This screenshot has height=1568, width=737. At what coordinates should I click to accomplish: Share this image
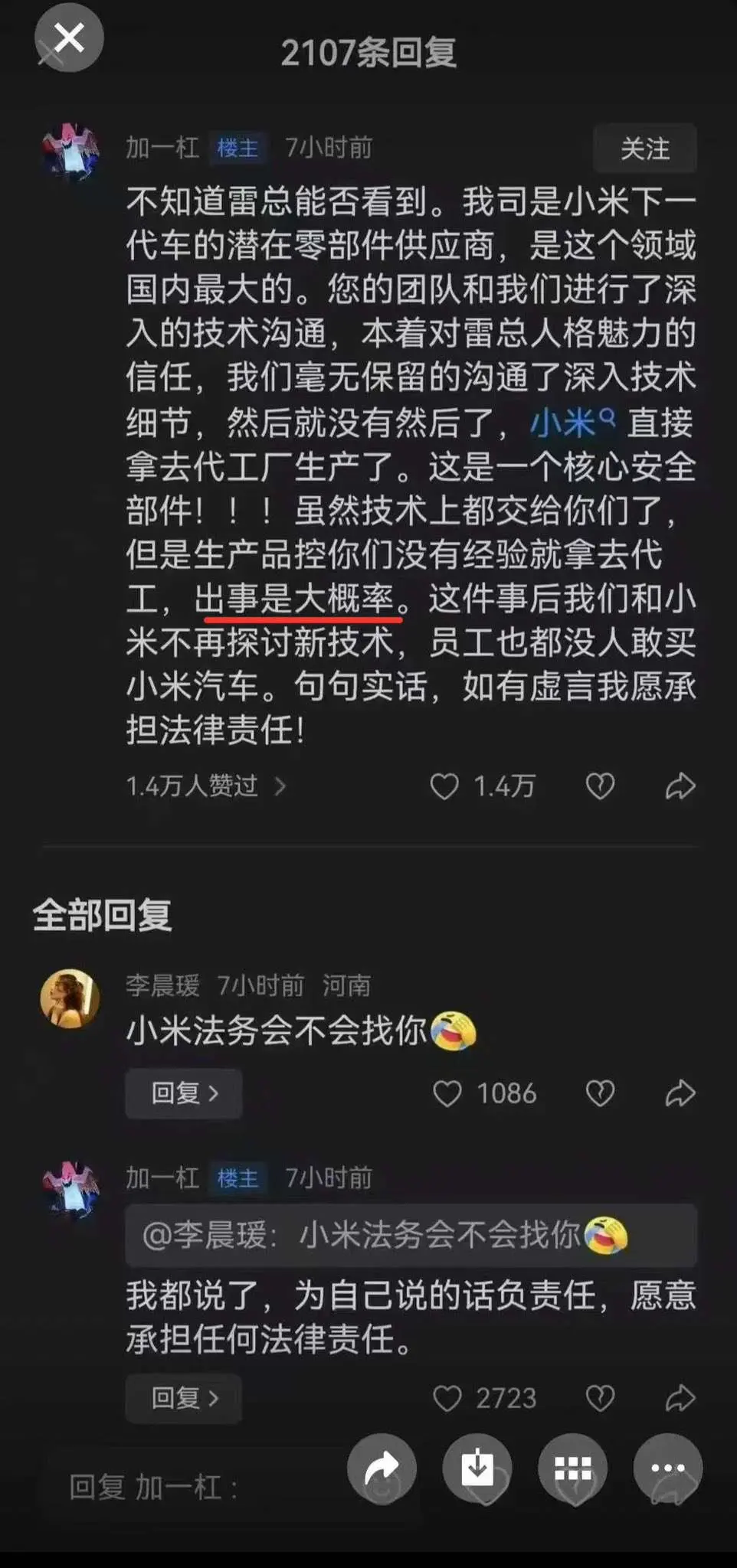tap(382, 1468)
